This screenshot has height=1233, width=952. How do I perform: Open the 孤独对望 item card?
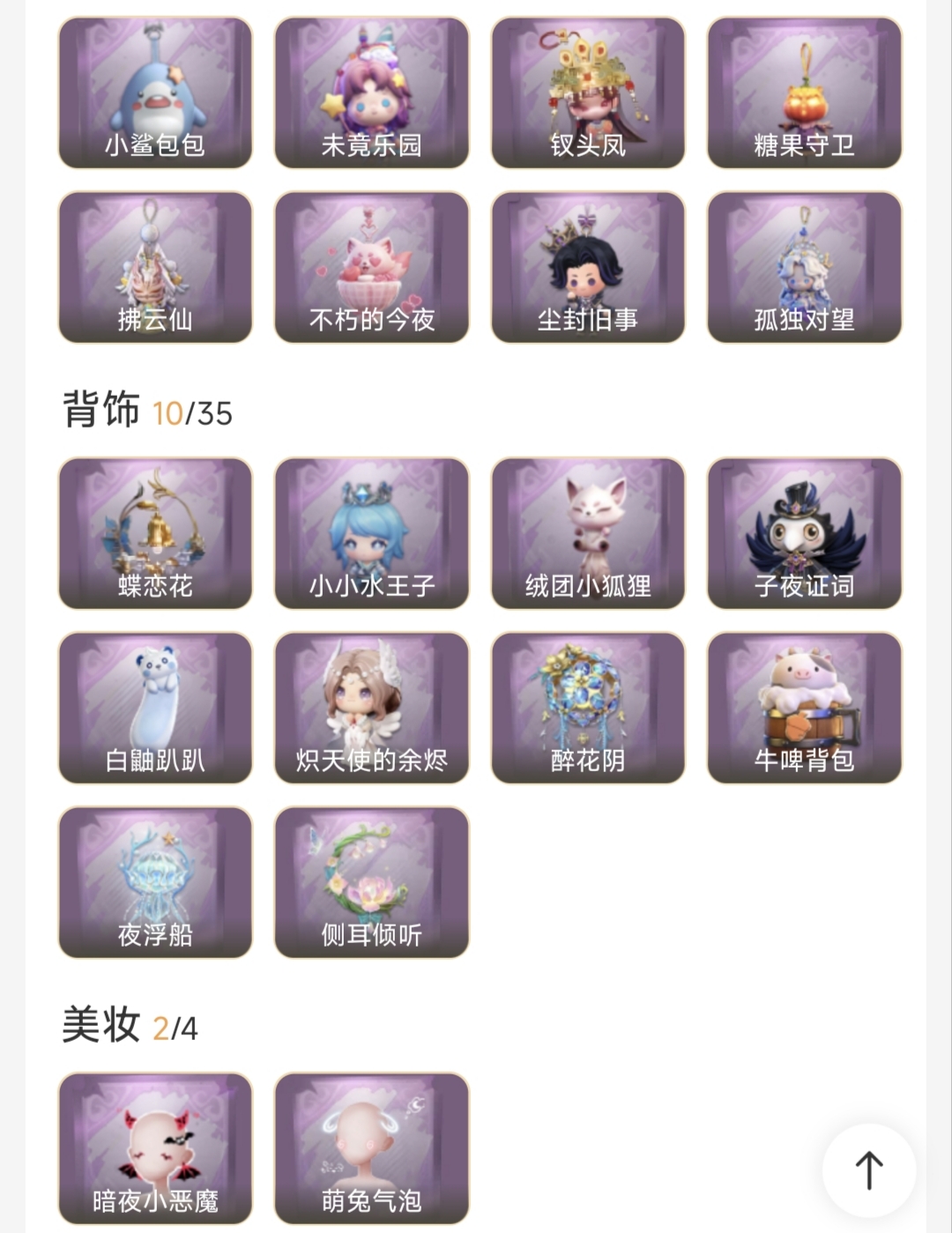tap(804, 267)
